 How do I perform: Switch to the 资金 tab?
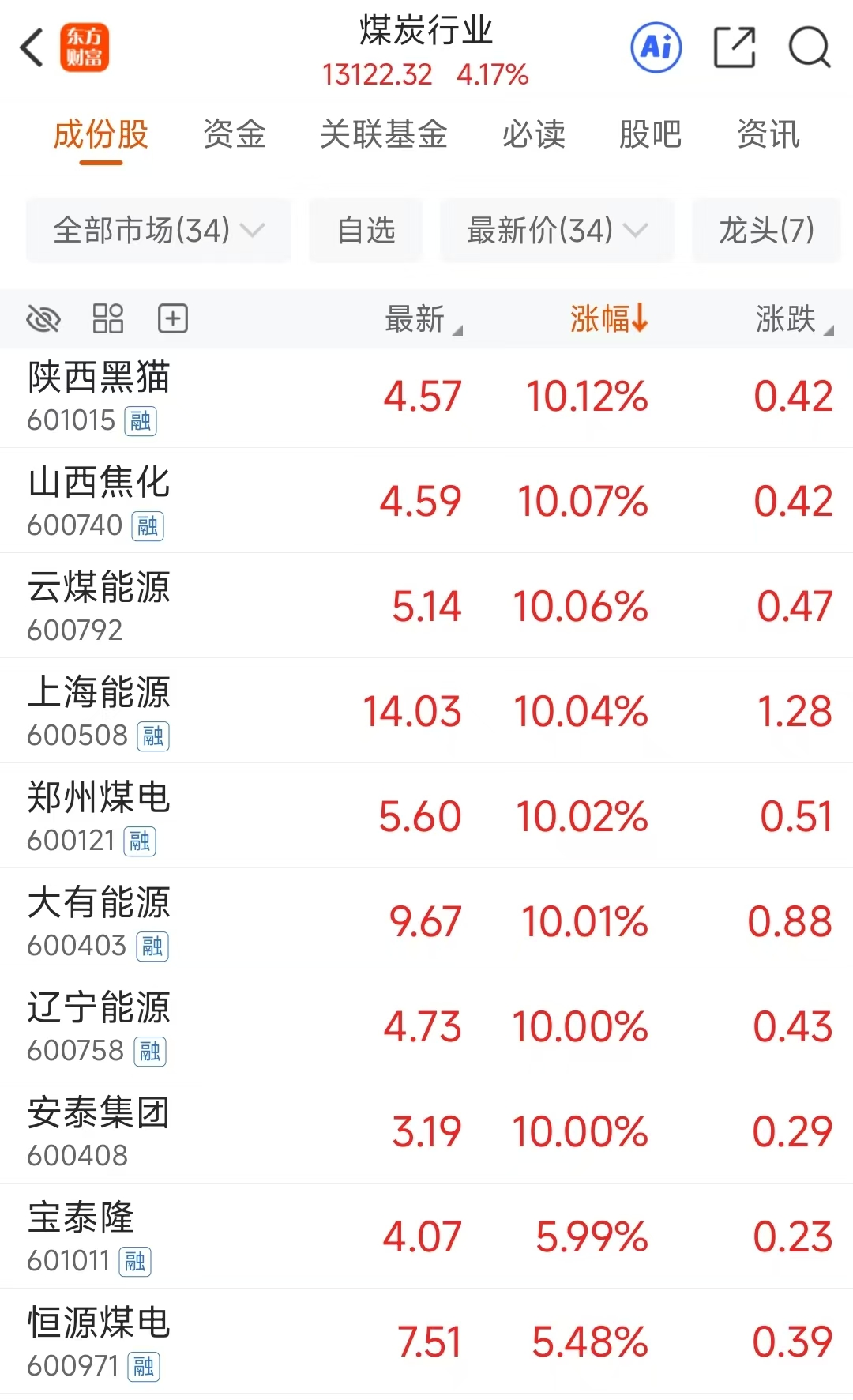click(235, 134)
